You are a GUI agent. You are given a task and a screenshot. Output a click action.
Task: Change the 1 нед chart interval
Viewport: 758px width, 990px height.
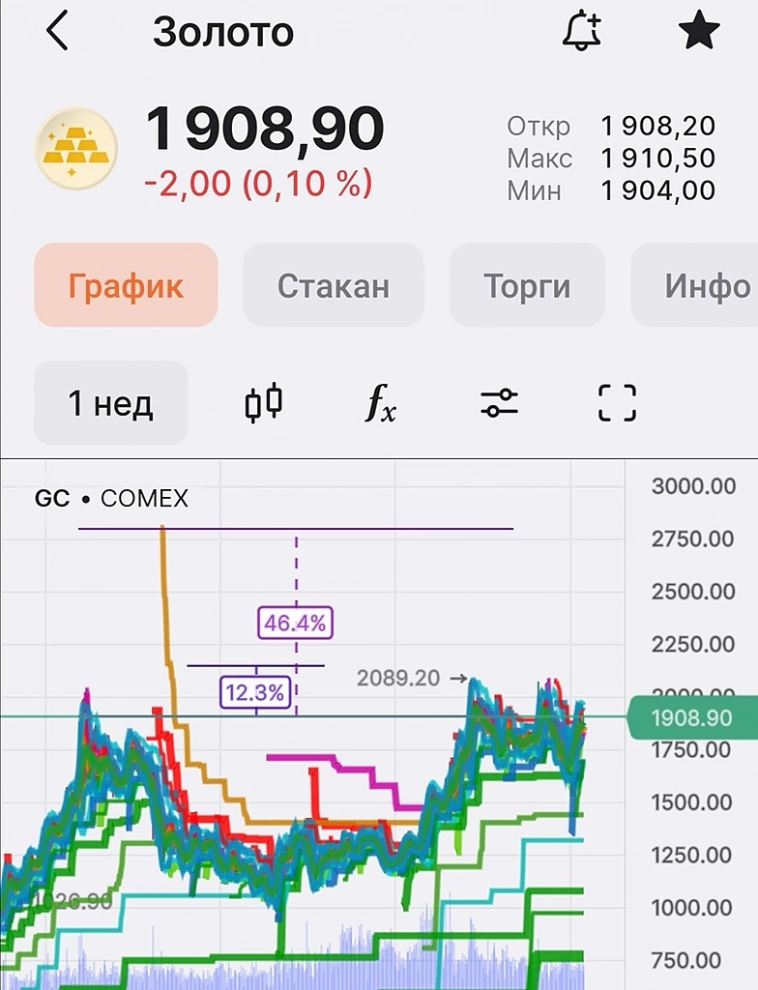111,404
